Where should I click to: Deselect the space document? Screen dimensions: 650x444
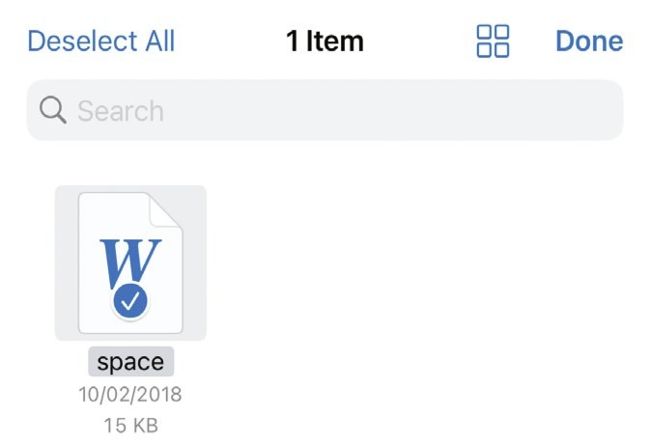click(x=131, y=265)
